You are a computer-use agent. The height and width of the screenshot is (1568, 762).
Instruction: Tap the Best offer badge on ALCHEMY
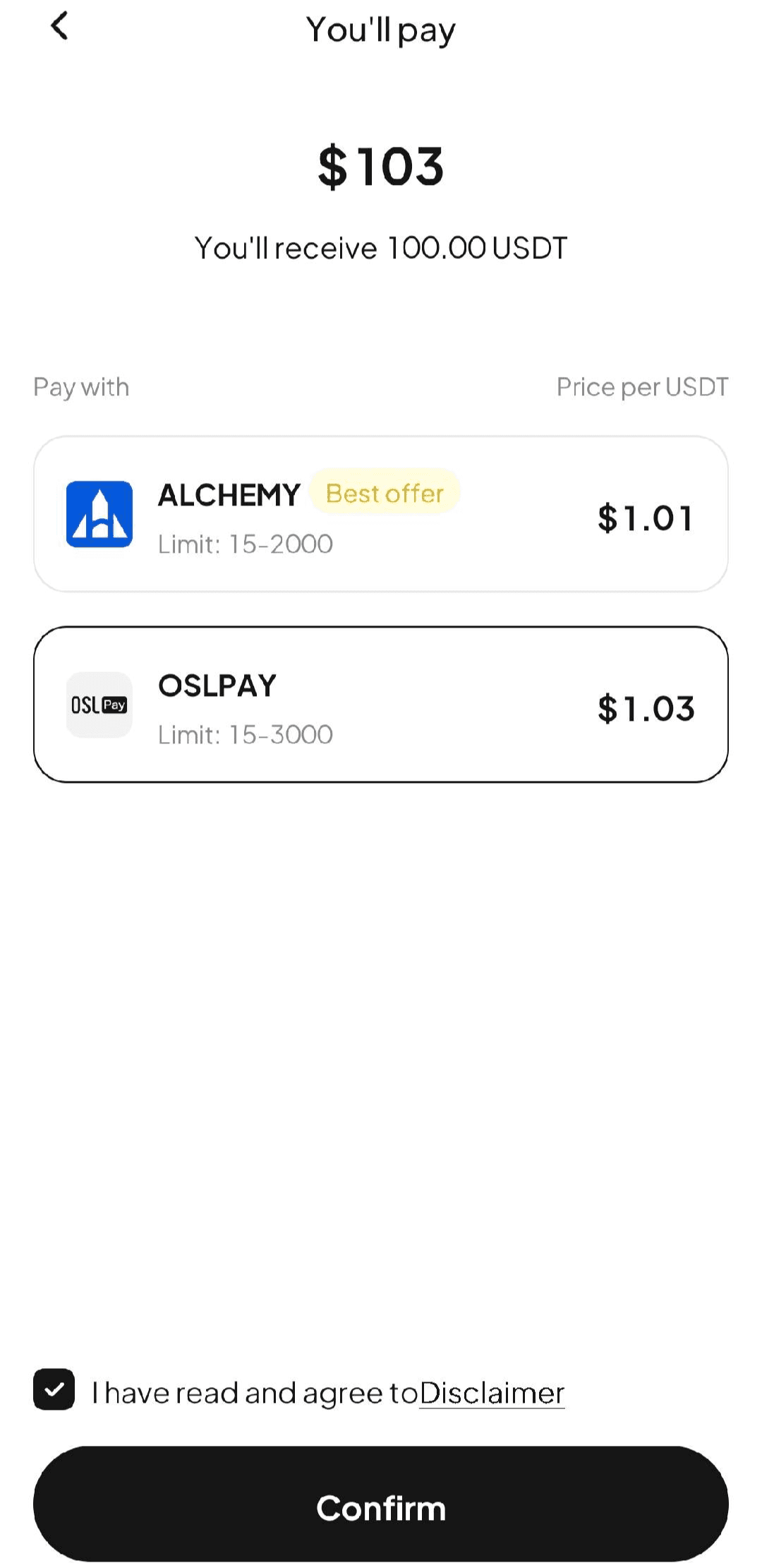coord(385,493)
